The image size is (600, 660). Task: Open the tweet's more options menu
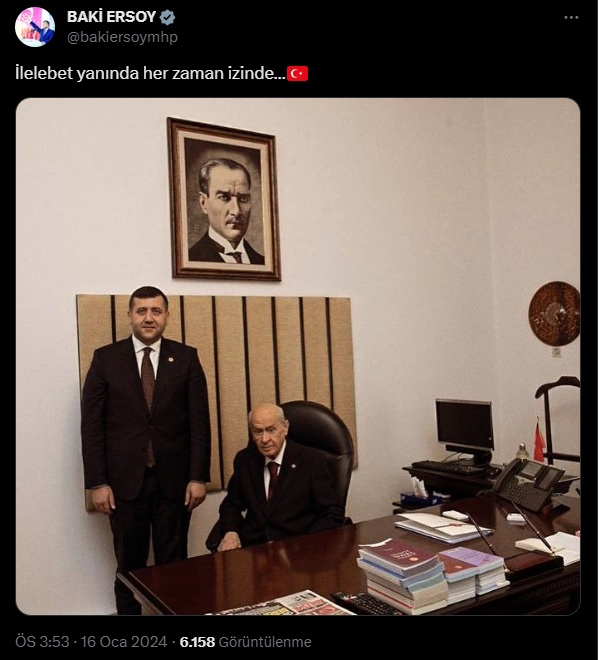(571, 18)
